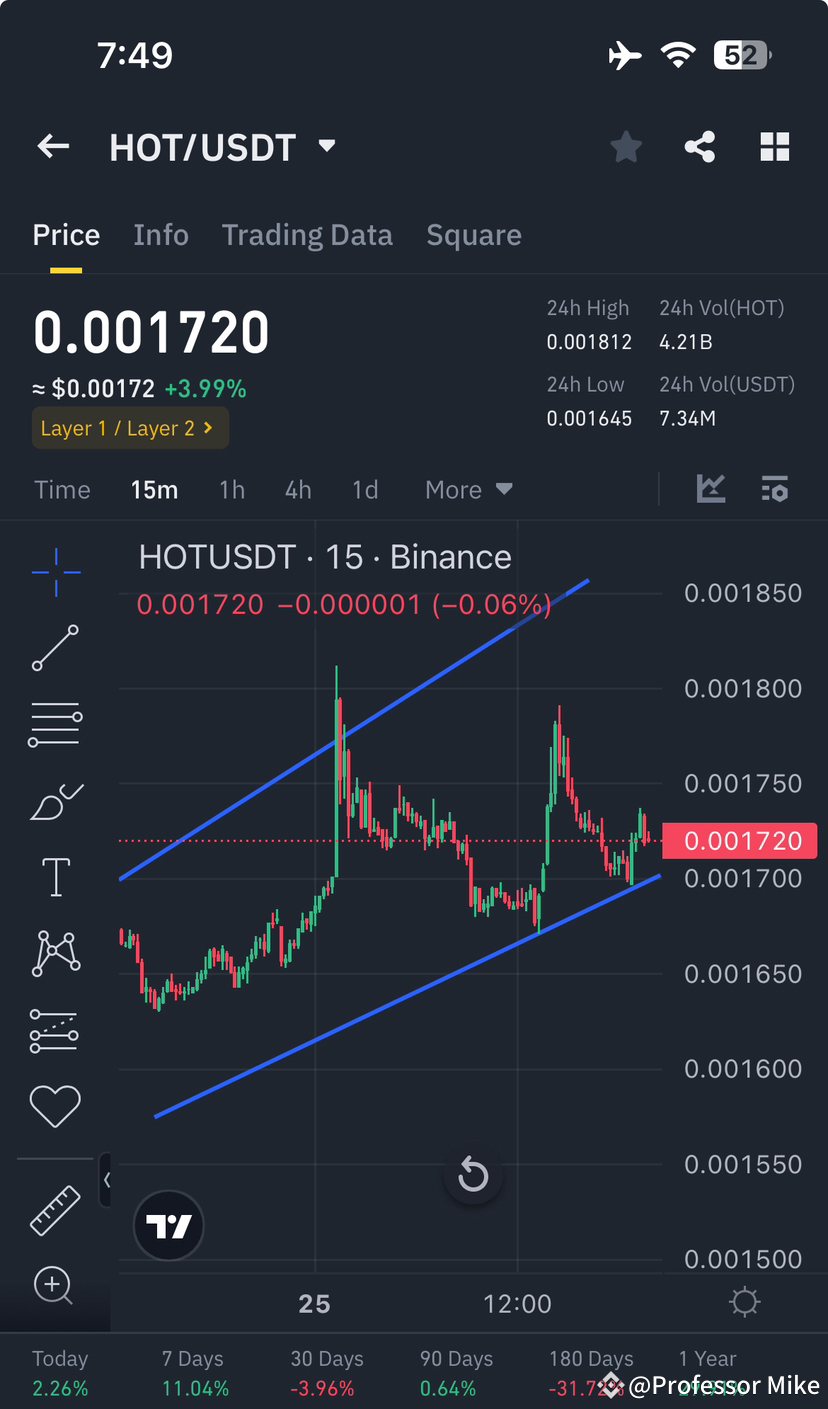Select the text annotation tool
This screenshot has height=1409, width=828.
point(55,877)
